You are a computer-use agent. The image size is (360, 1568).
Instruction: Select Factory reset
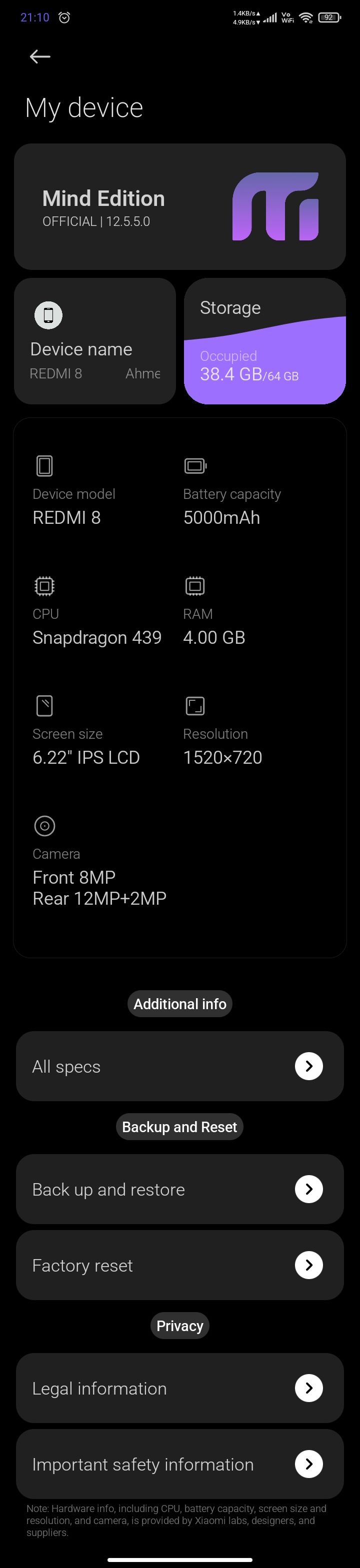pos(179,1265)
